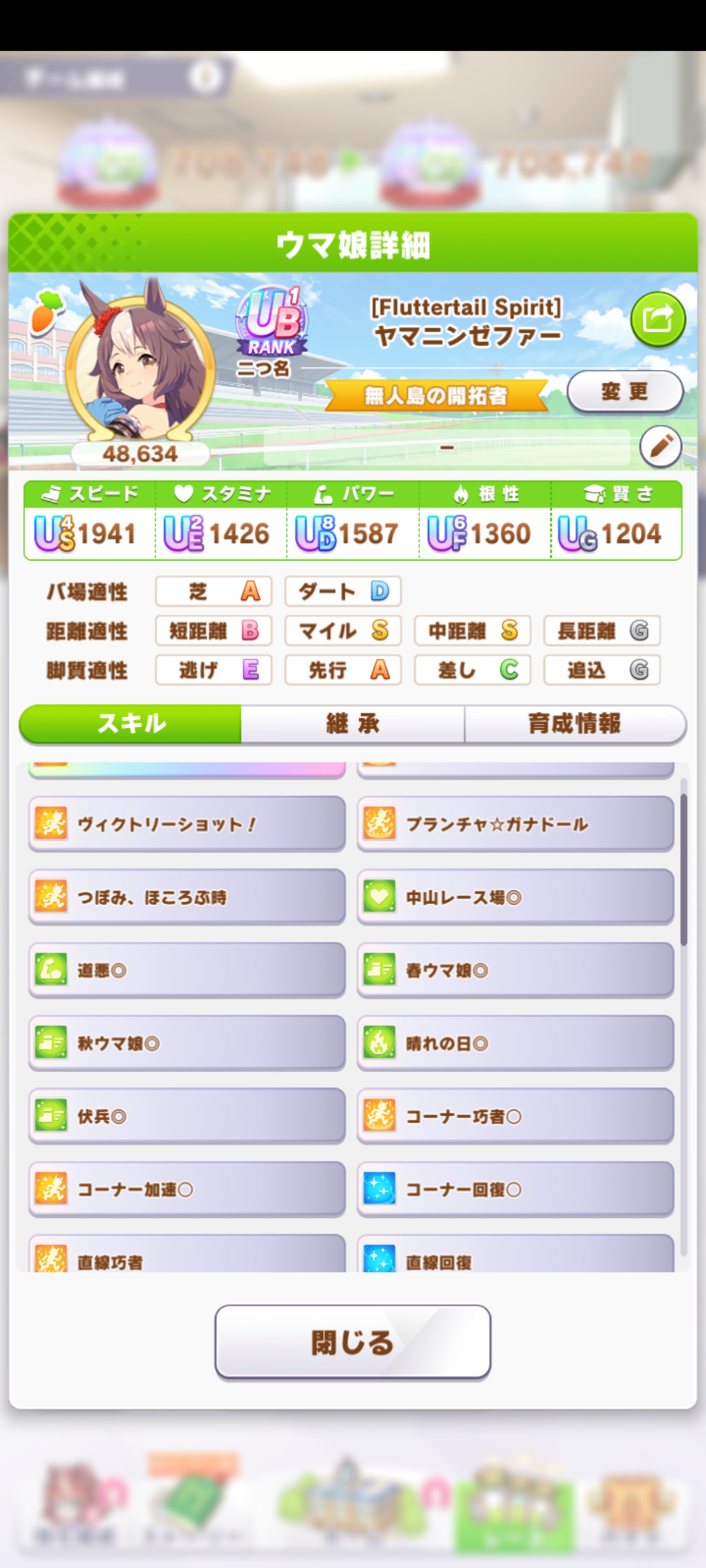Image resolution: width=706 pixels, height=1568 pixels.
Task: Tap the 変更 button to change title
Action: click(x=625, y=392)
